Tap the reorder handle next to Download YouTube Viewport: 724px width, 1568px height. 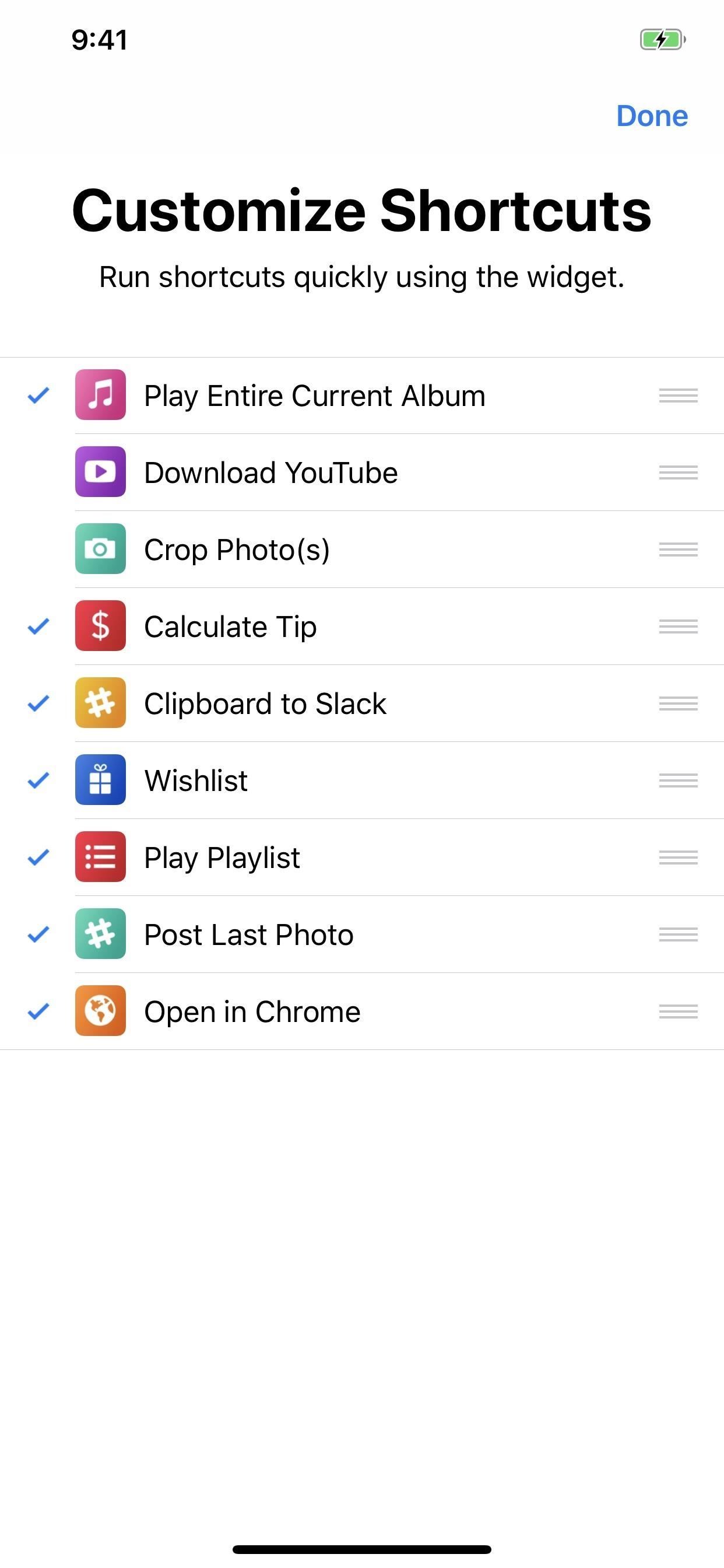pyautogui.click(x=678, y=473)
